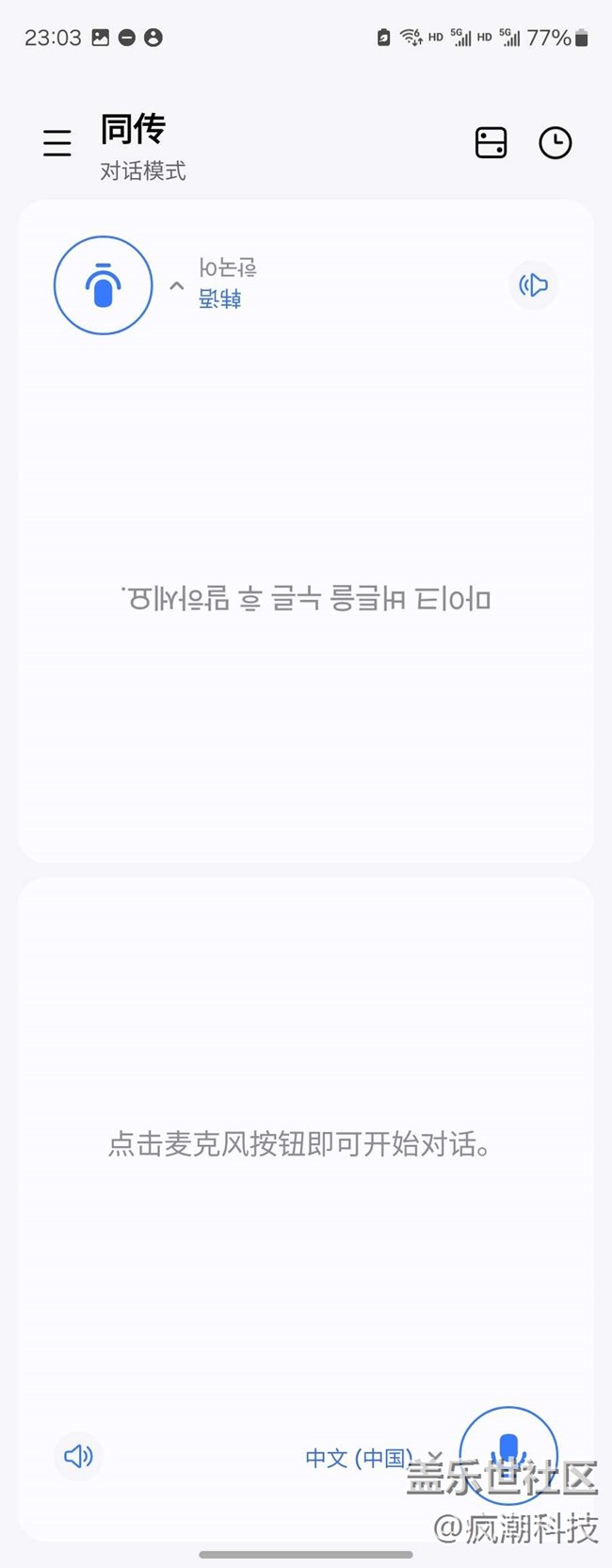Open translation history clock icon

[x=556, y=143]
